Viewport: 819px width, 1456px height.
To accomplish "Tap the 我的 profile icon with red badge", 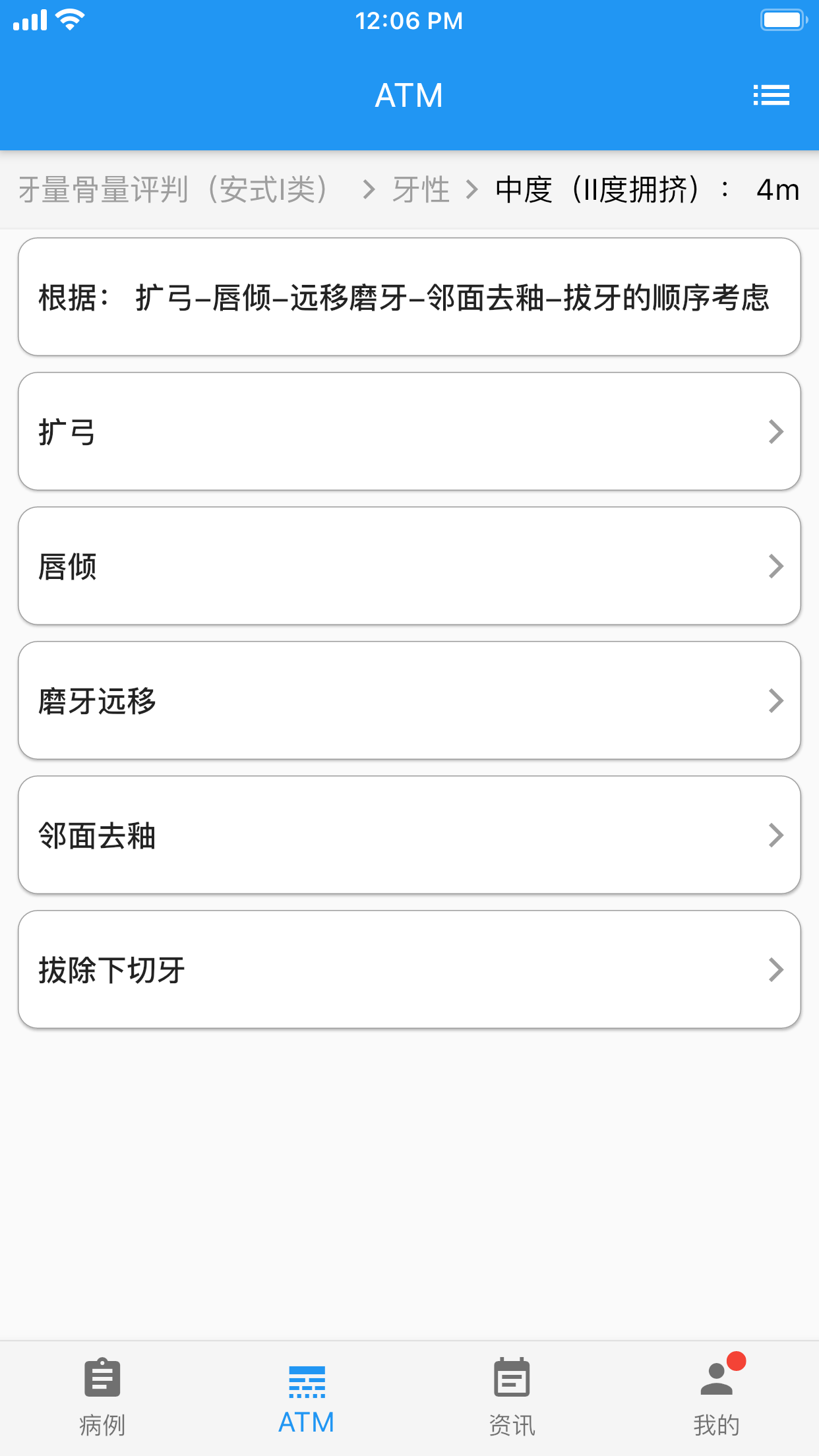I will [717, 1378].
